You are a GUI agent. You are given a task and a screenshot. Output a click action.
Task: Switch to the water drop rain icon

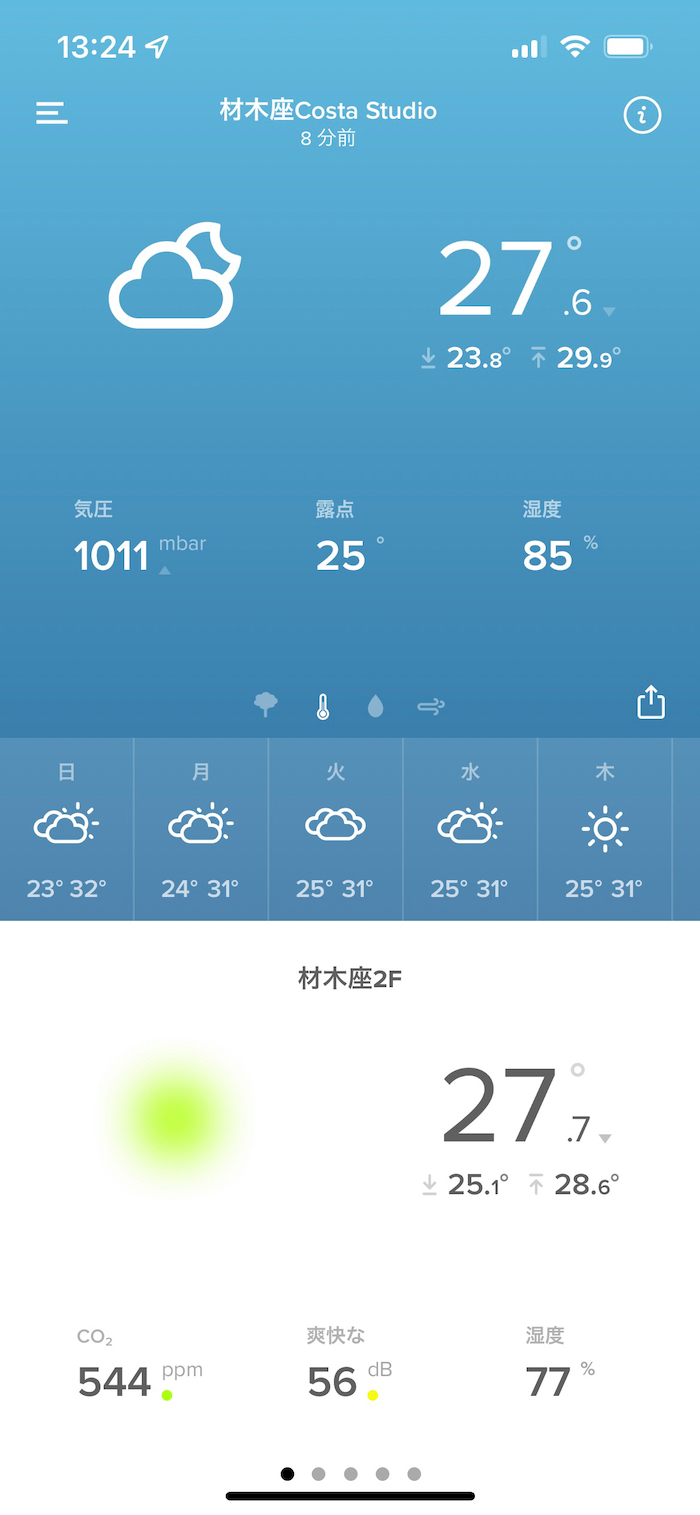pyautogui.click(x=375, y=707)
